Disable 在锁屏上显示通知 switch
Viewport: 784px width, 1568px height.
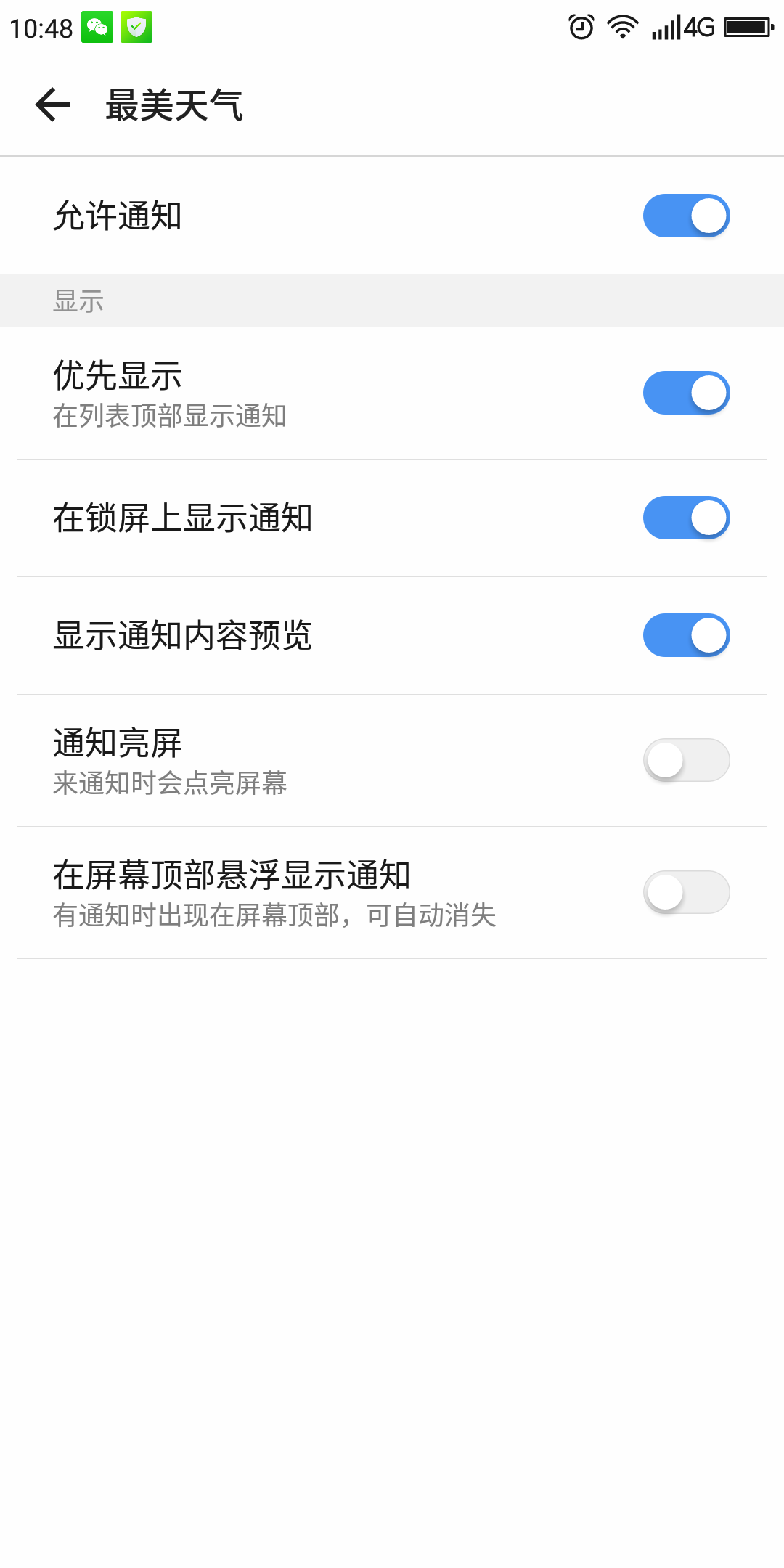[686, 518]
